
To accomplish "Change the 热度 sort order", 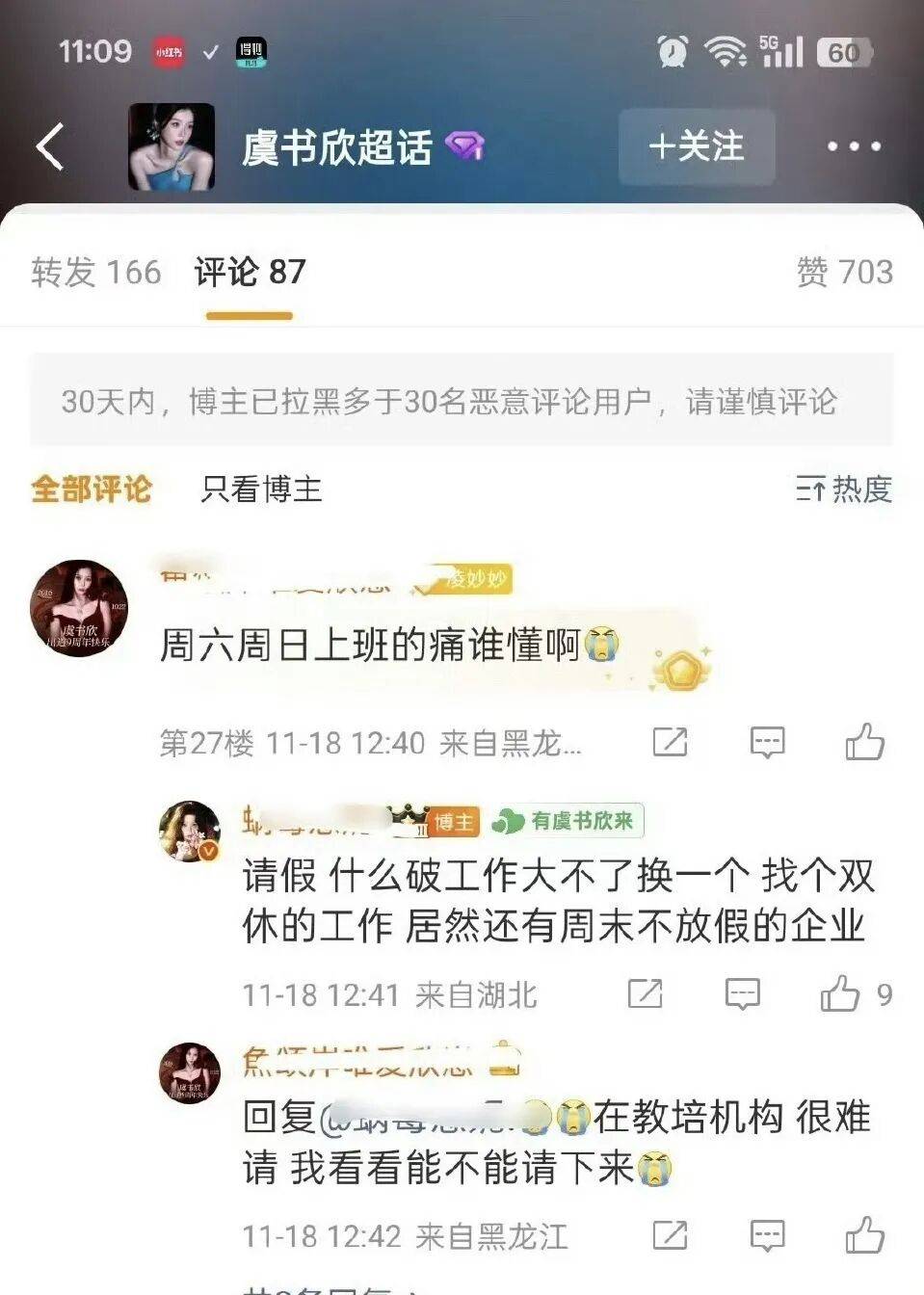I will [843, 489].
